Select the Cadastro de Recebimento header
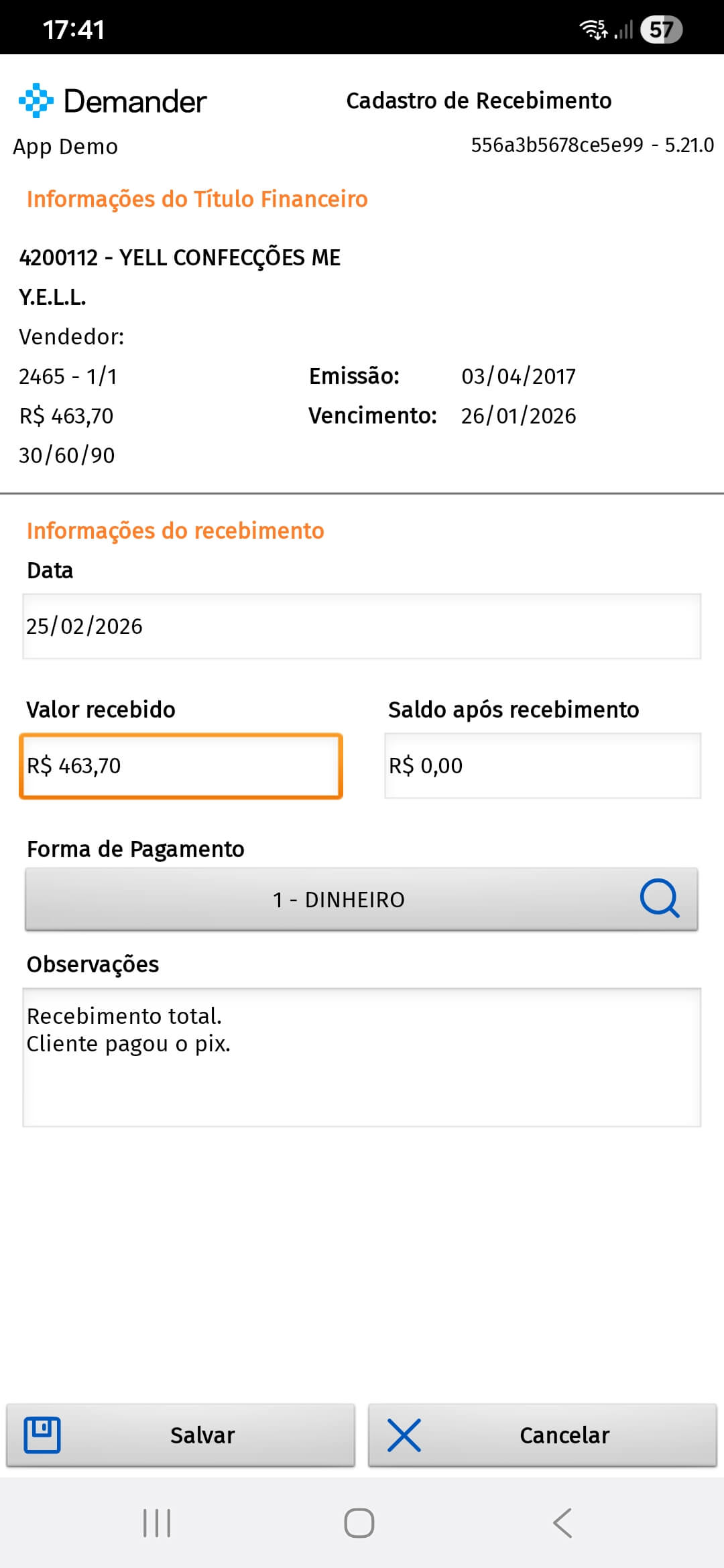This screenshot has height=1568, width=724. click(x=479, y=101)
